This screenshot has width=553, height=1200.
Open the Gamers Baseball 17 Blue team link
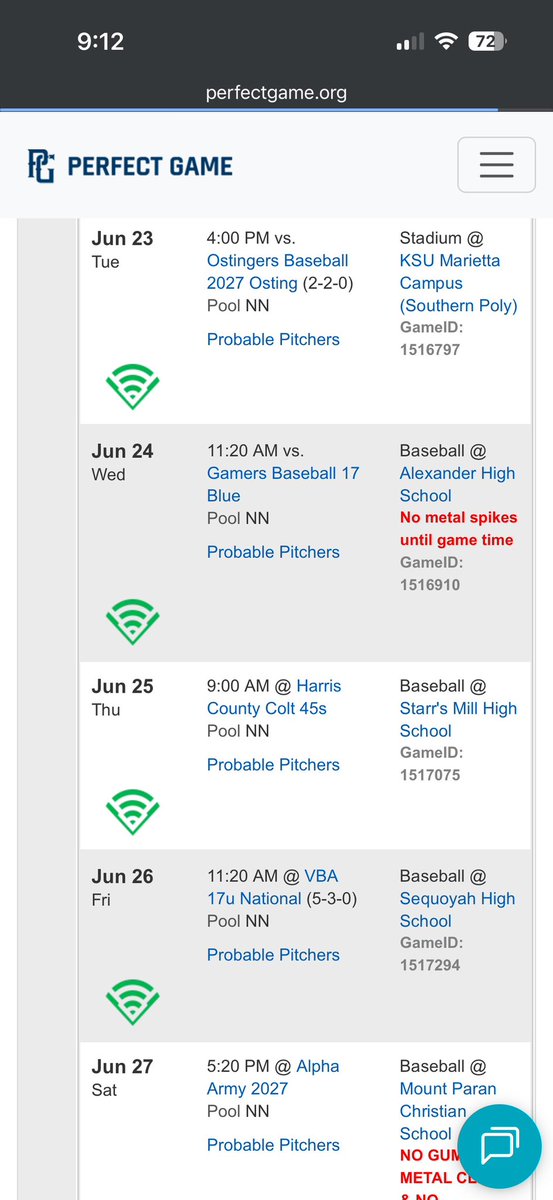point(283,484)
